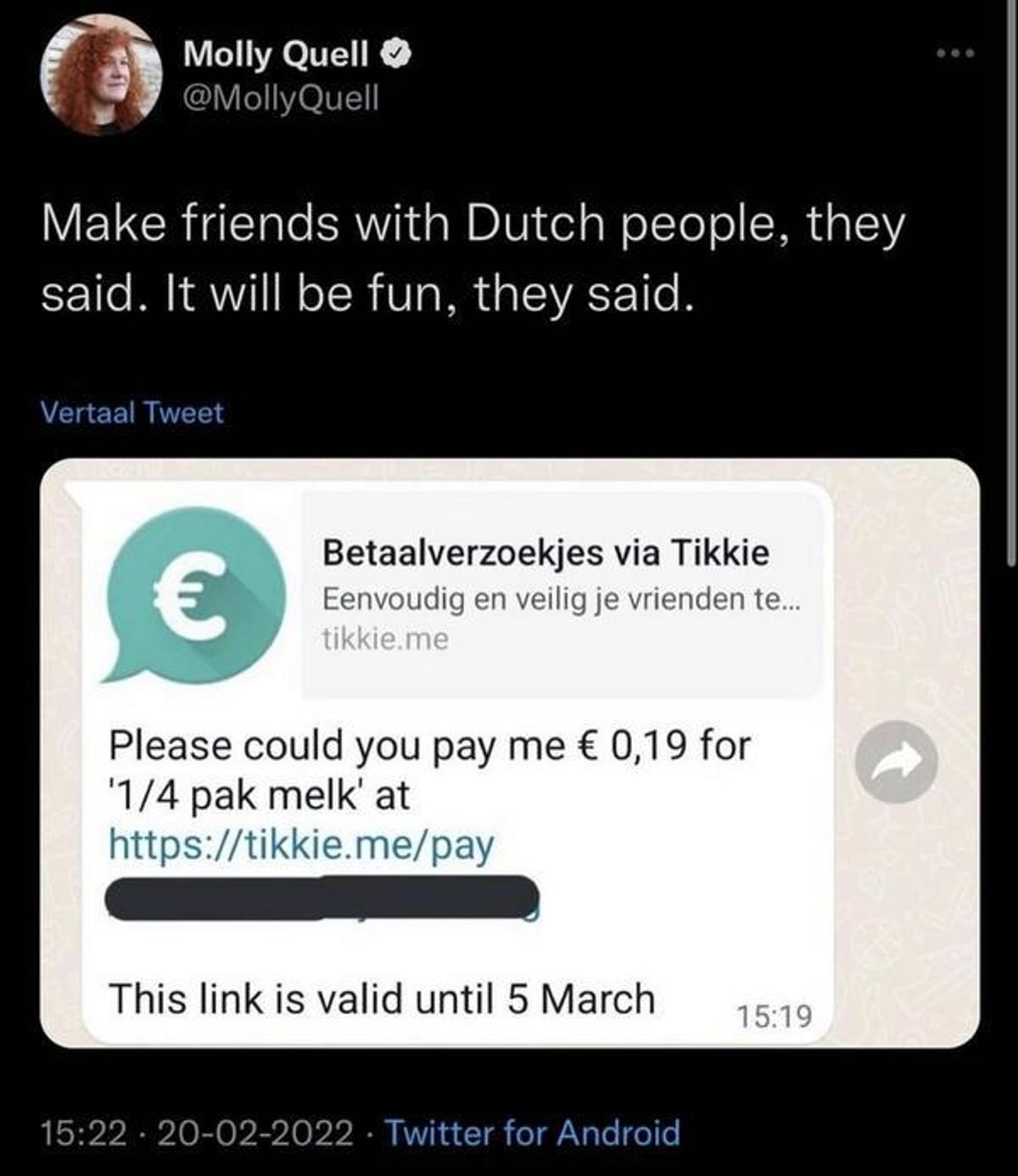Tap the Twitter for Android source link
Image resolution: width=1018 pixels, height=1176 pixels.
pyautogui.click(x=533, y=1133)
